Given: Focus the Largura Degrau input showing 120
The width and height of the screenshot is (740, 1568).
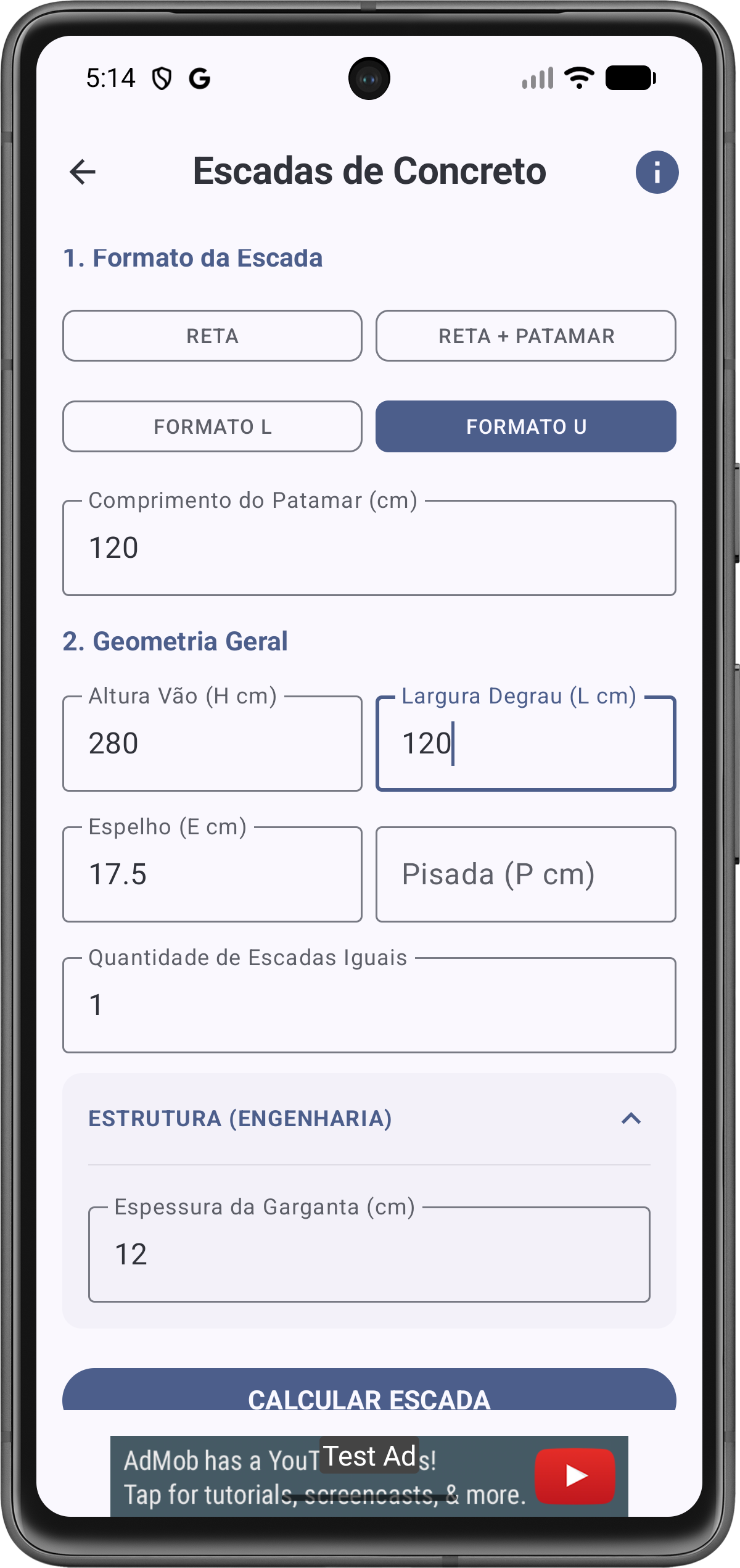Looking at the screenshot, I should coord(525,745).
